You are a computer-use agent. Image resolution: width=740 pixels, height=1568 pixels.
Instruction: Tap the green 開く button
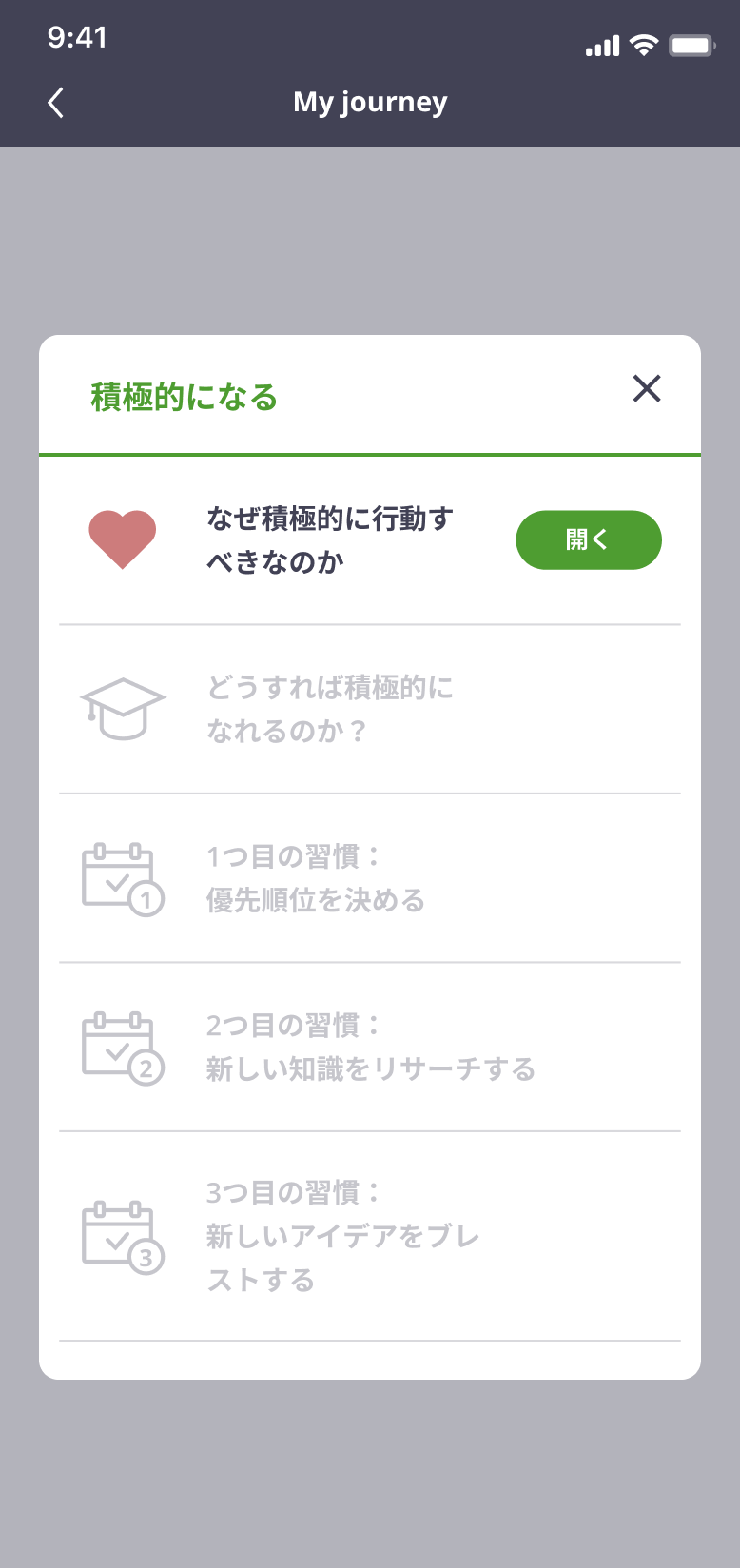pyautogui.click(x=588, y=540)
